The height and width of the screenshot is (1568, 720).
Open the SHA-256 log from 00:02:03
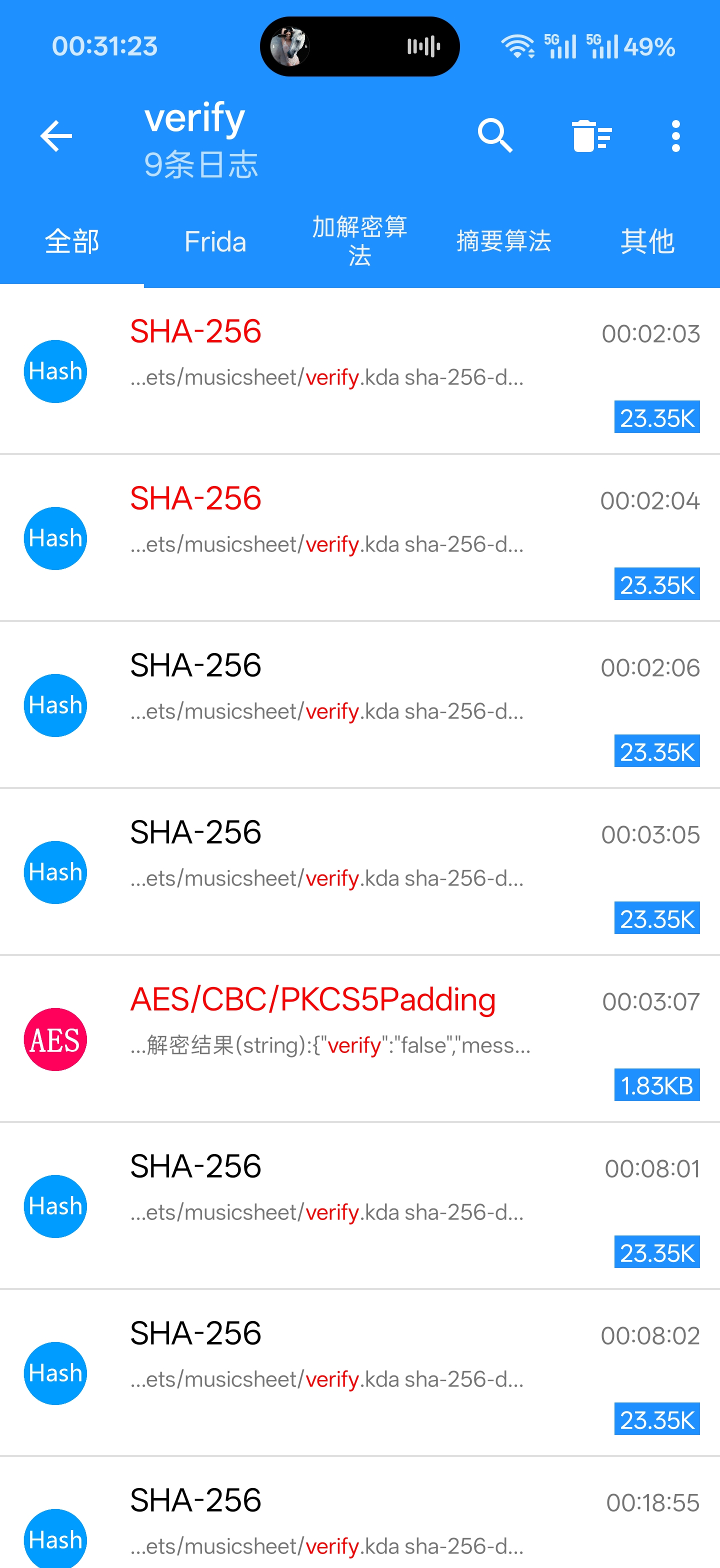coord(359,371)
